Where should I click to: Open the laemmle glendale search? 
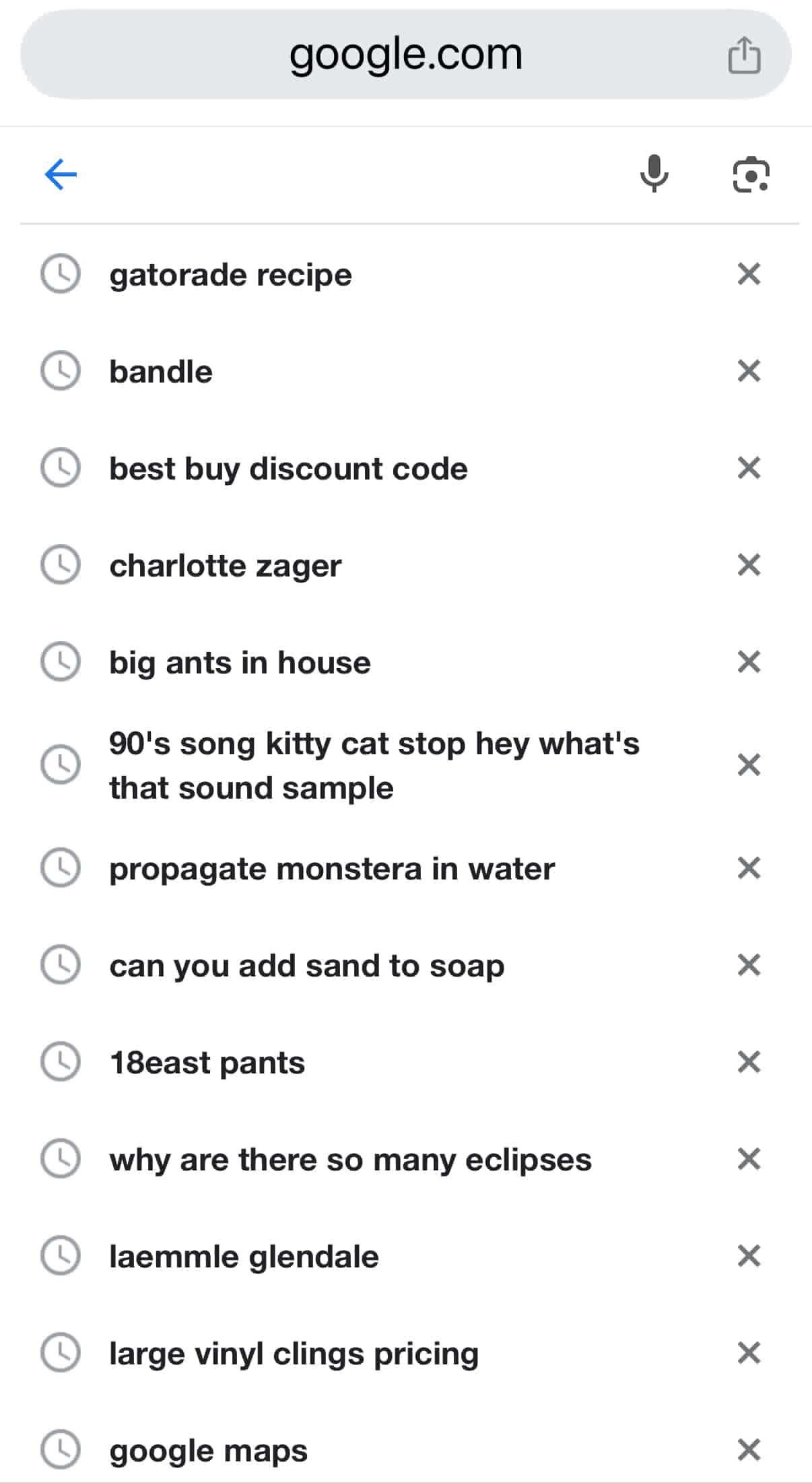pyautogui.click(x=244, y=1257)
